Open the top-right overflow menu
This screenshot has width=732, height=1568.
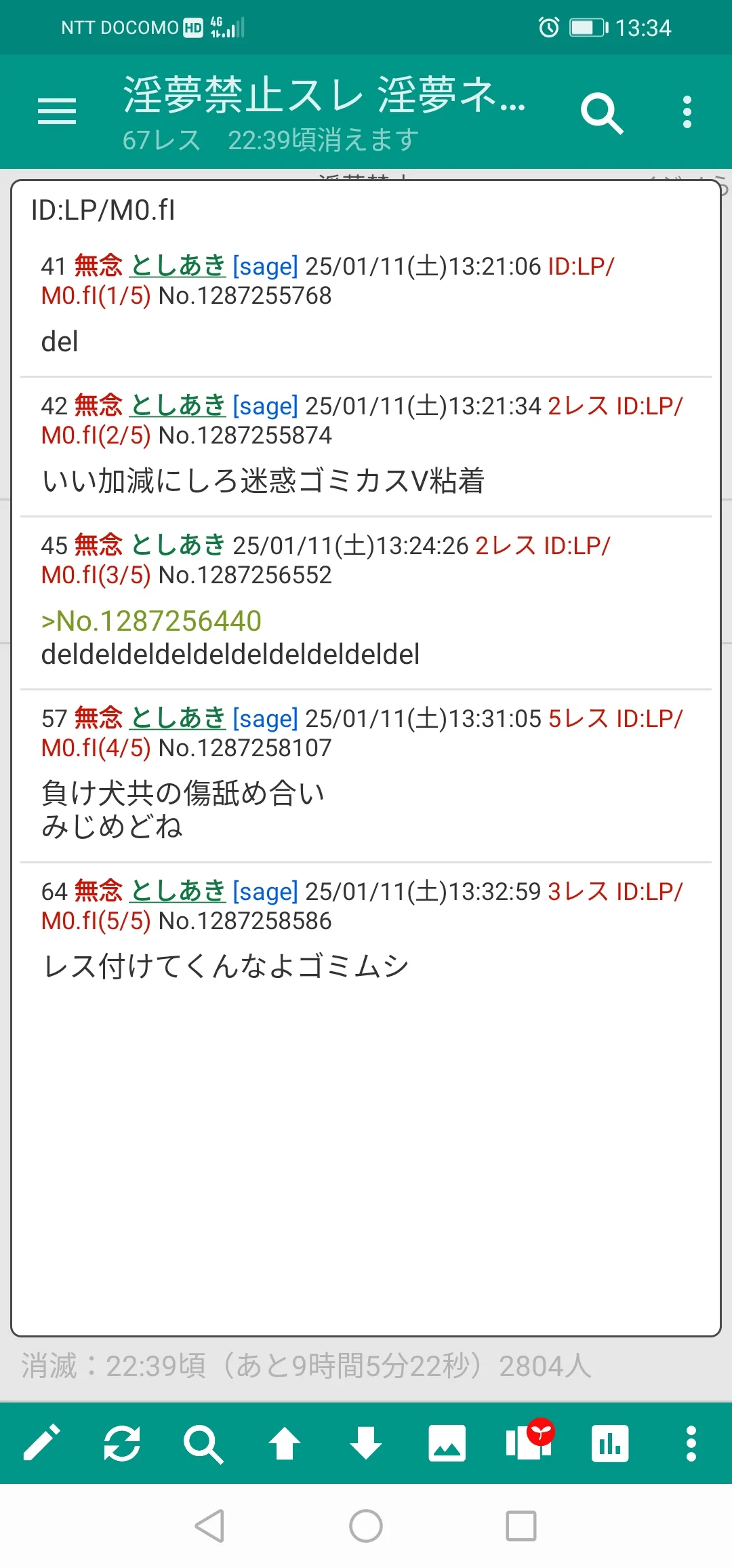[x=687, y=112]
